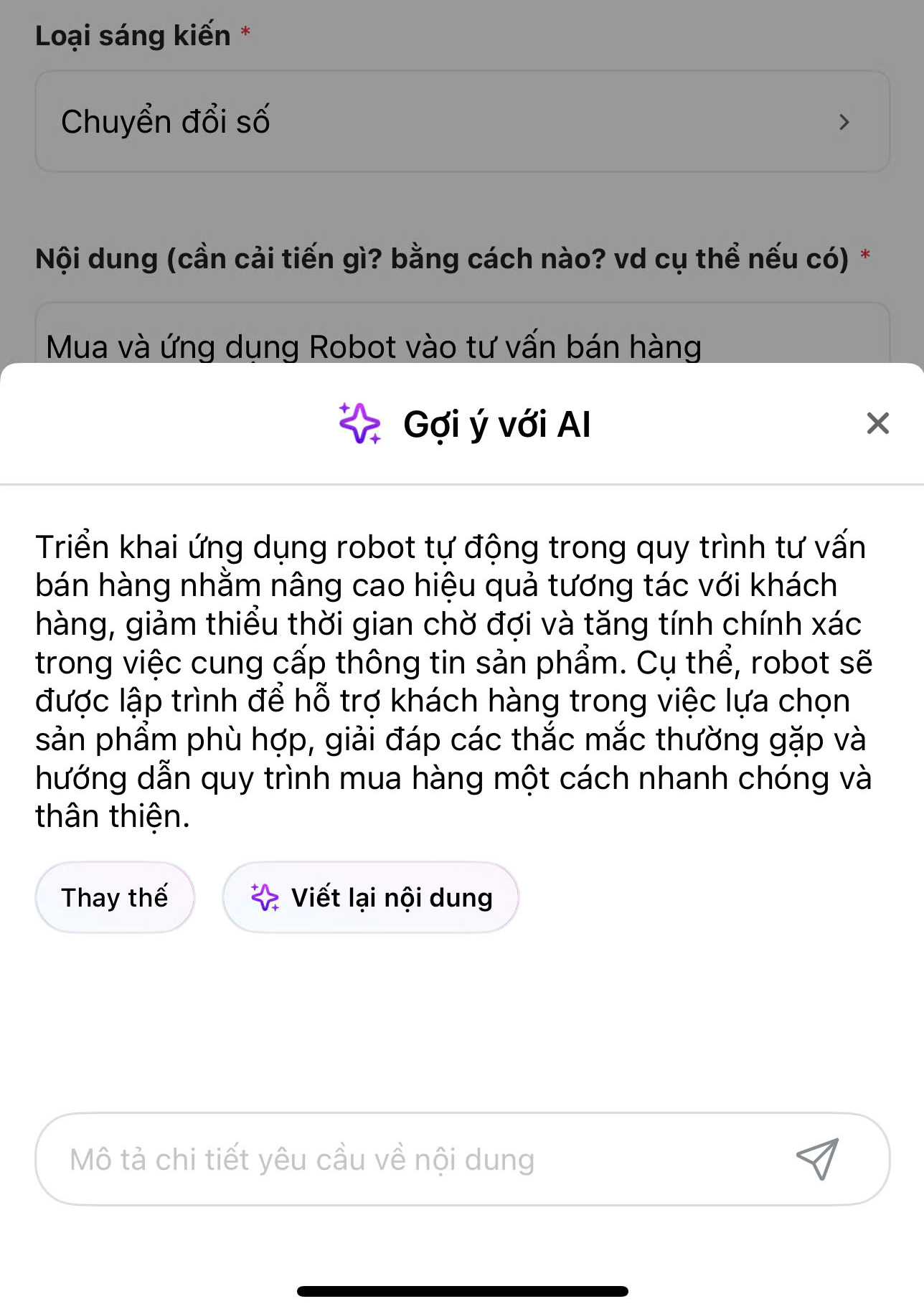Close the Gợi ý với AI sheet
This screenshot has width=924, height=1314.
[877, 423]
